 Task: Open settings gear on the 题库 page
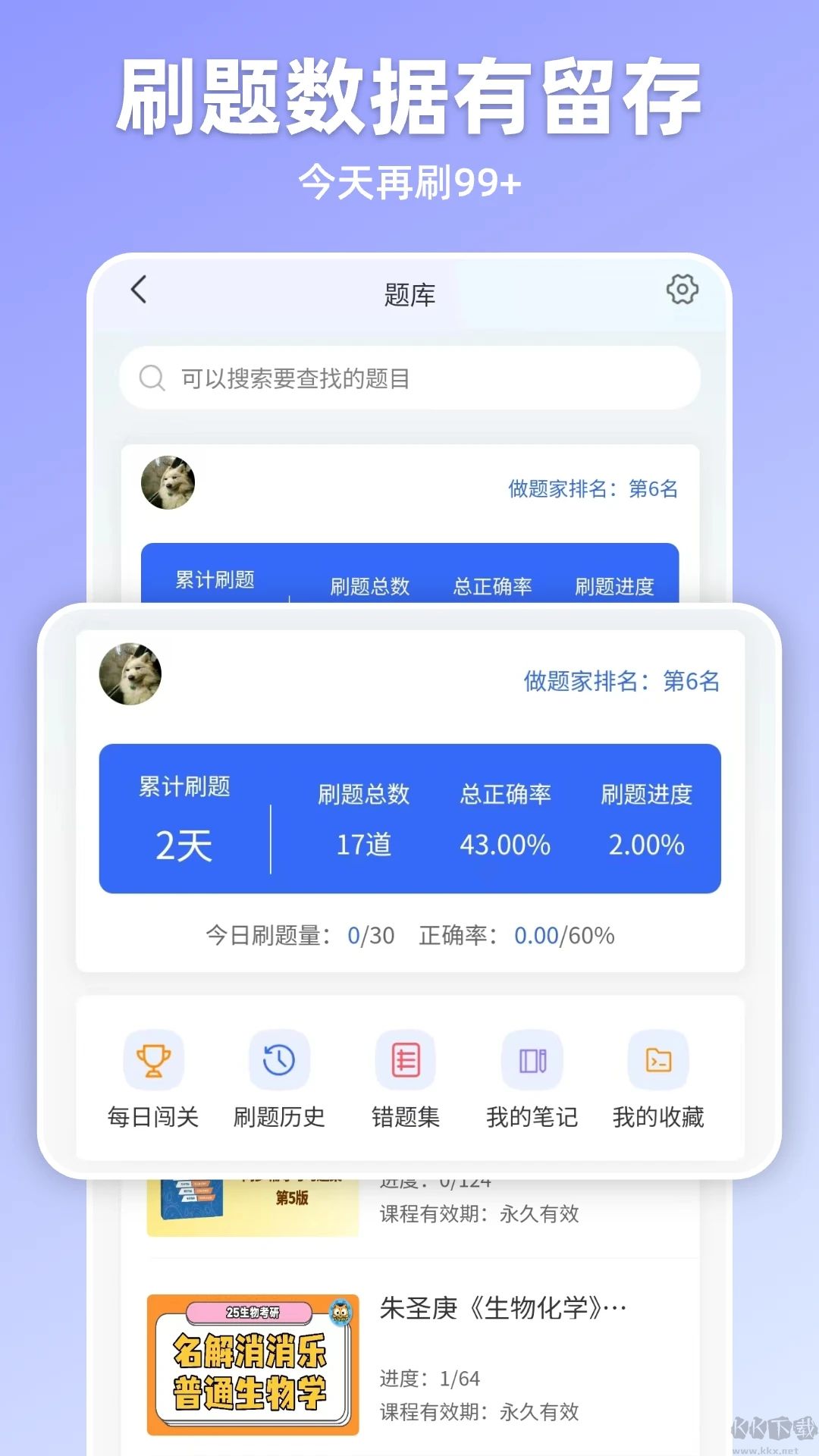682,290
